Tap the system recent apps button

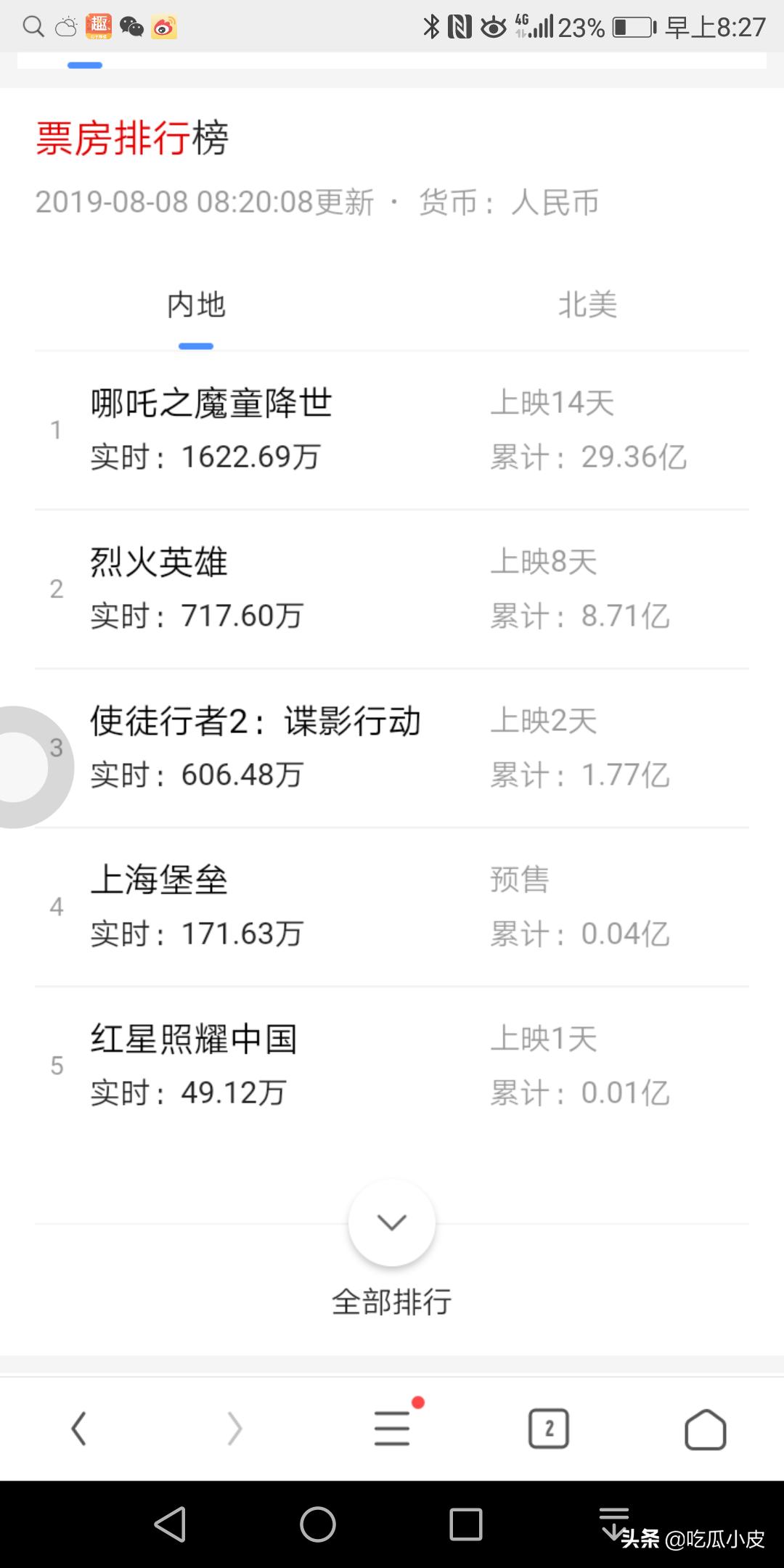coord(466,1524)
